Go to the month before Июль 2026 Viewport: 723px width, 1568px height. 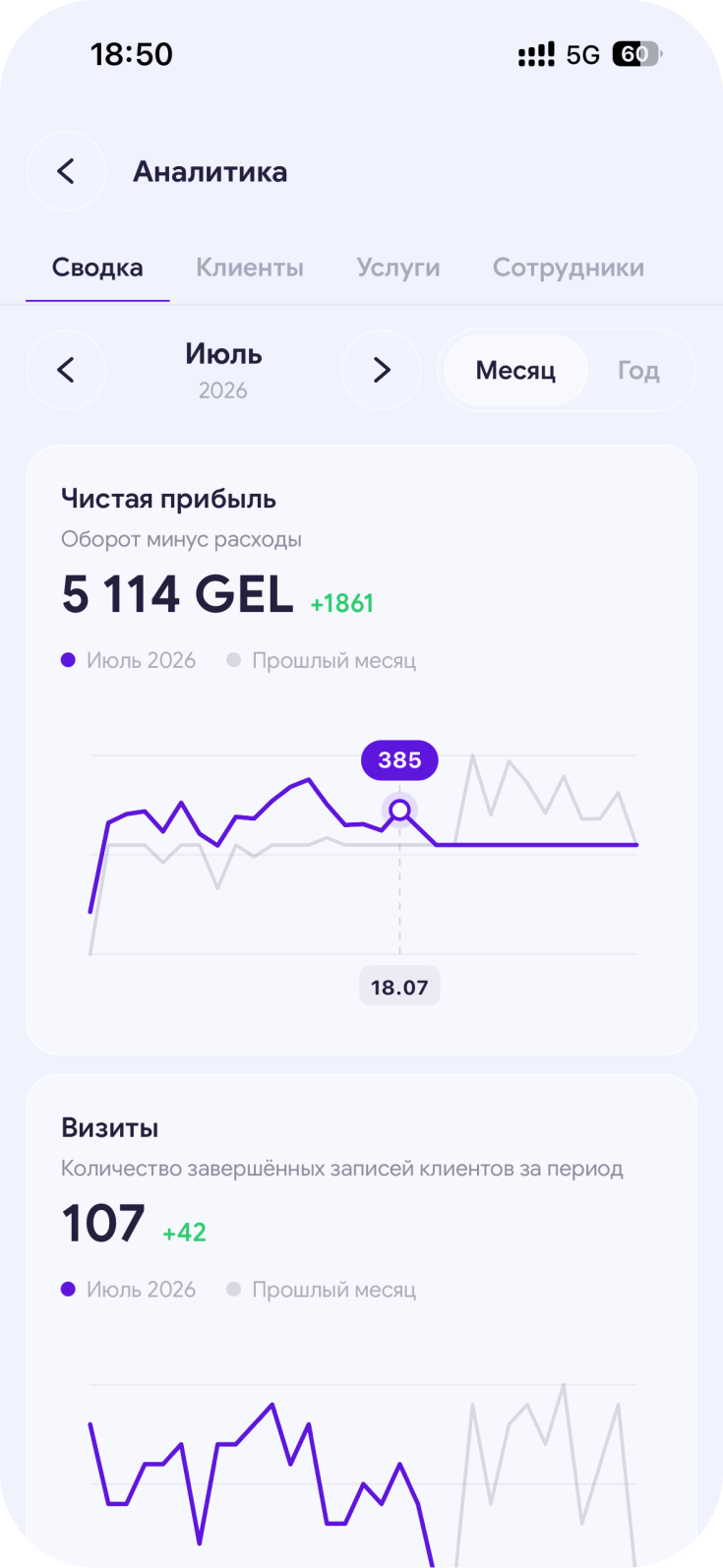coord(66,370)
